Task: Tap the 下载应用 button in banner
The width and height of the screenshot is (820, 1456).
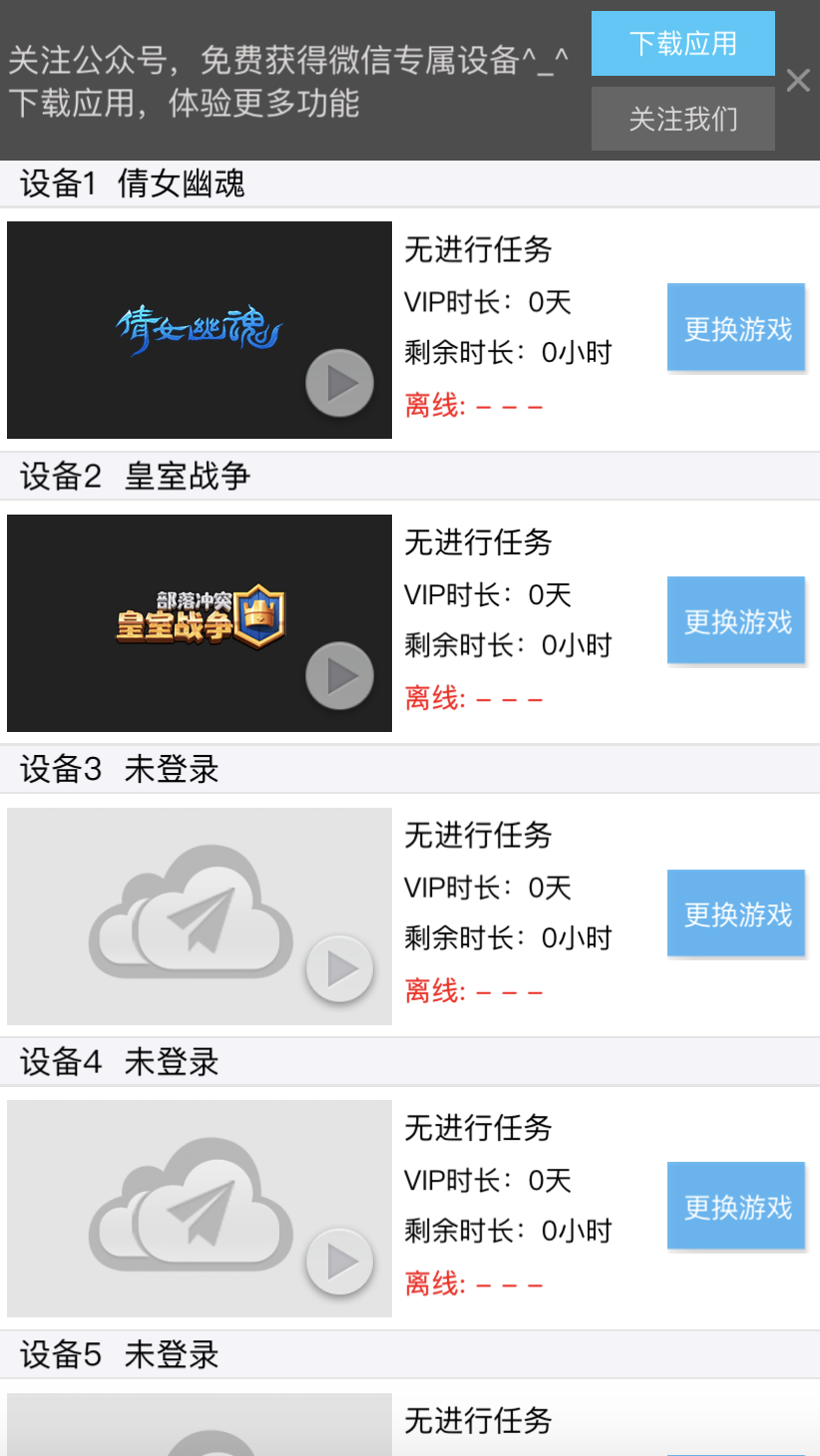Action: click(682, 44)
